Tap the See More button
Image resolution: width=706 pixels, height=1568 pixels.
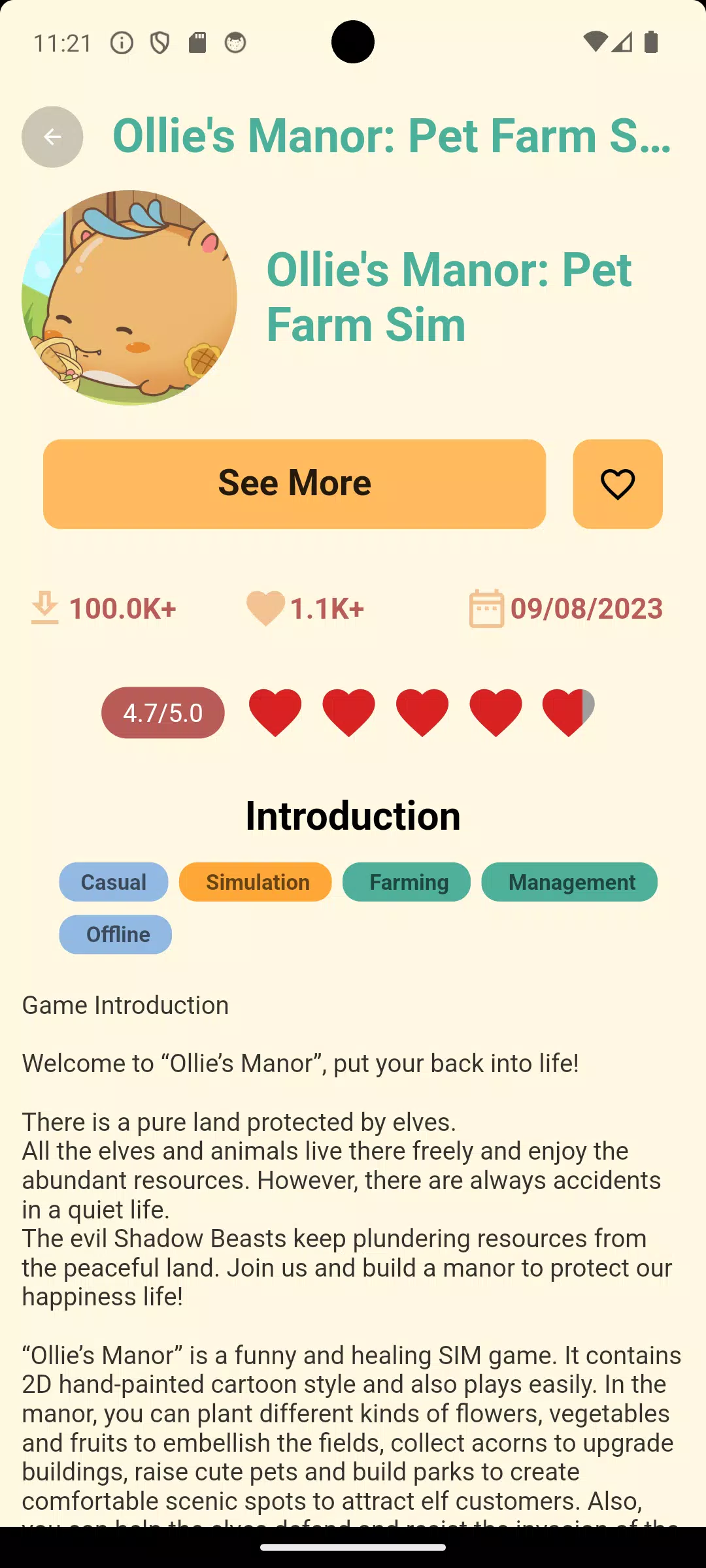(x=294, y=483)
